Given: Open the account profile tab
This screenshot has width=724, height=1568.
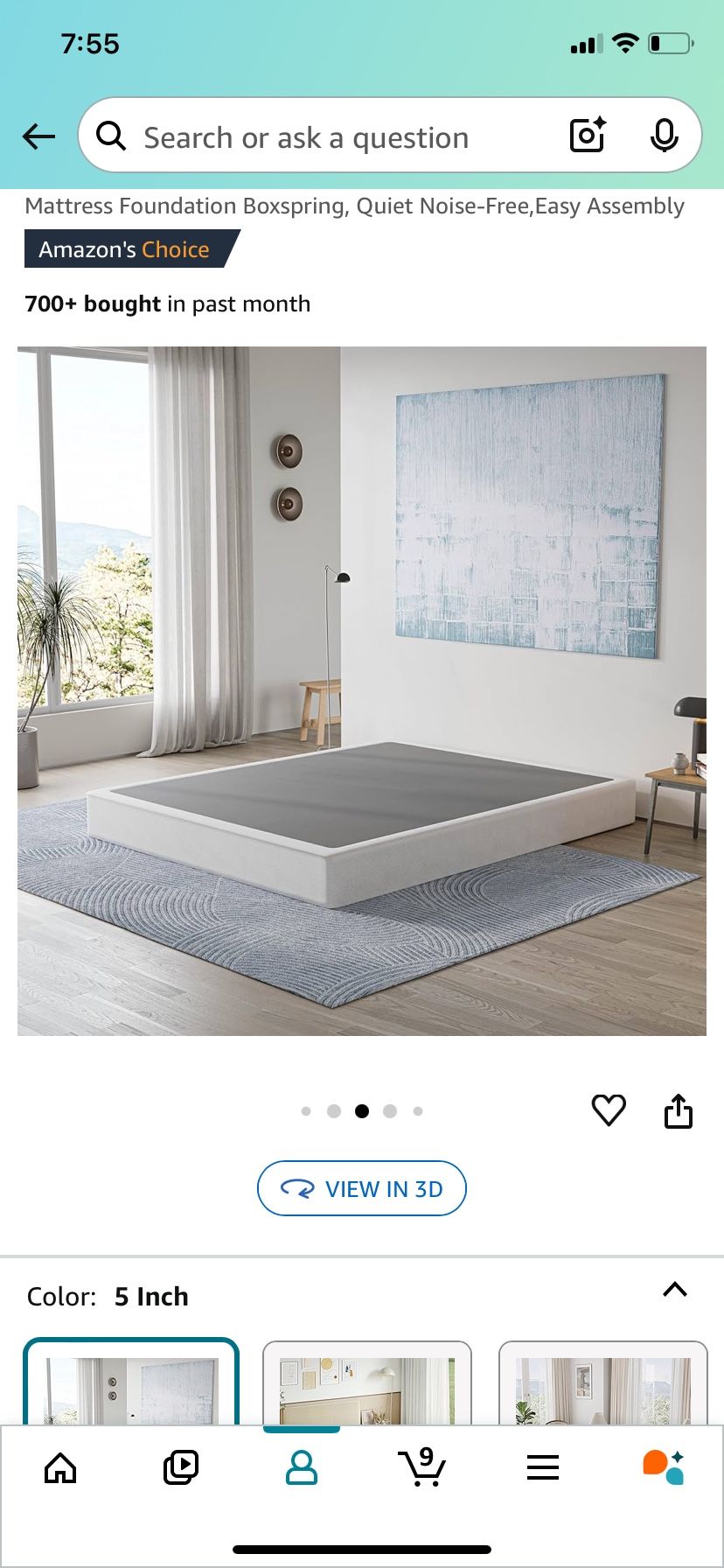Looking at the screenshot, I should [302, 1467].
